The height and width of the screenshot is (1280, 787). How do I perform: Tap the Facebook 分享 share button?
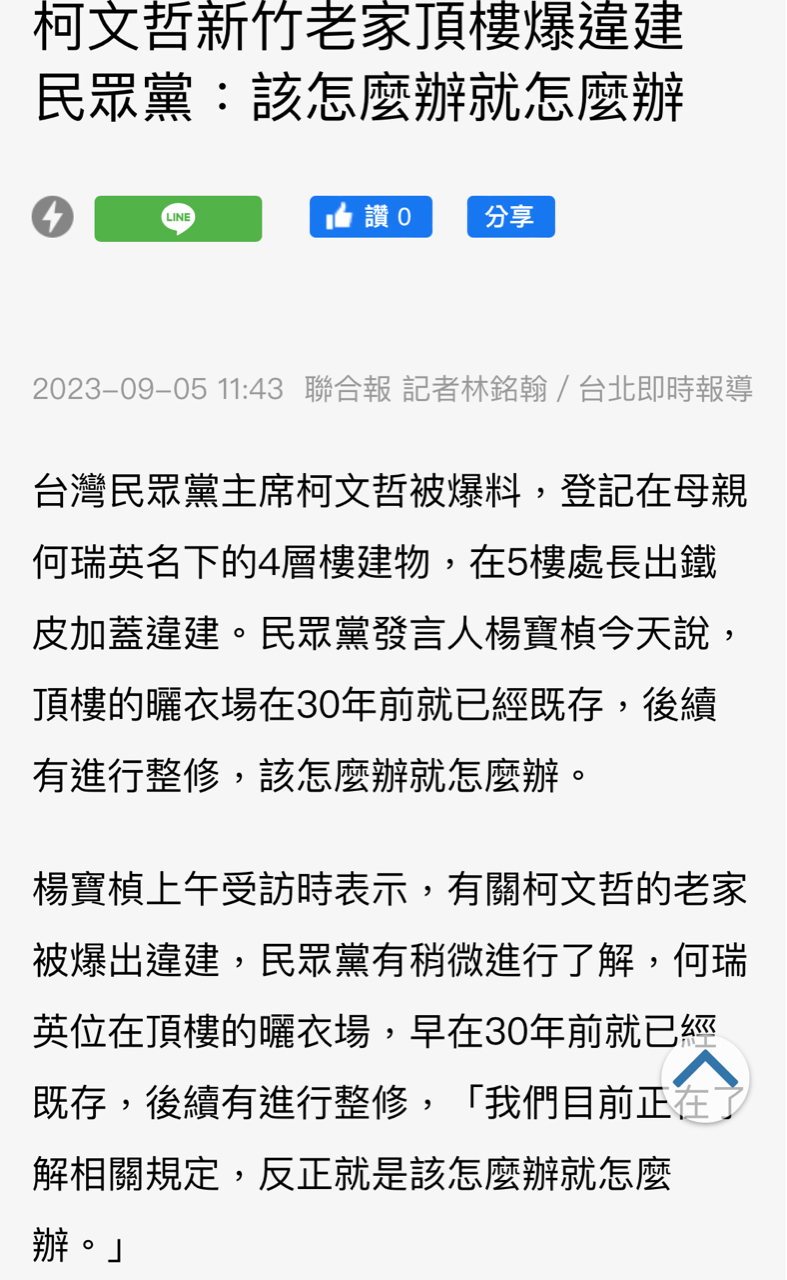click(x=510, y=217)
